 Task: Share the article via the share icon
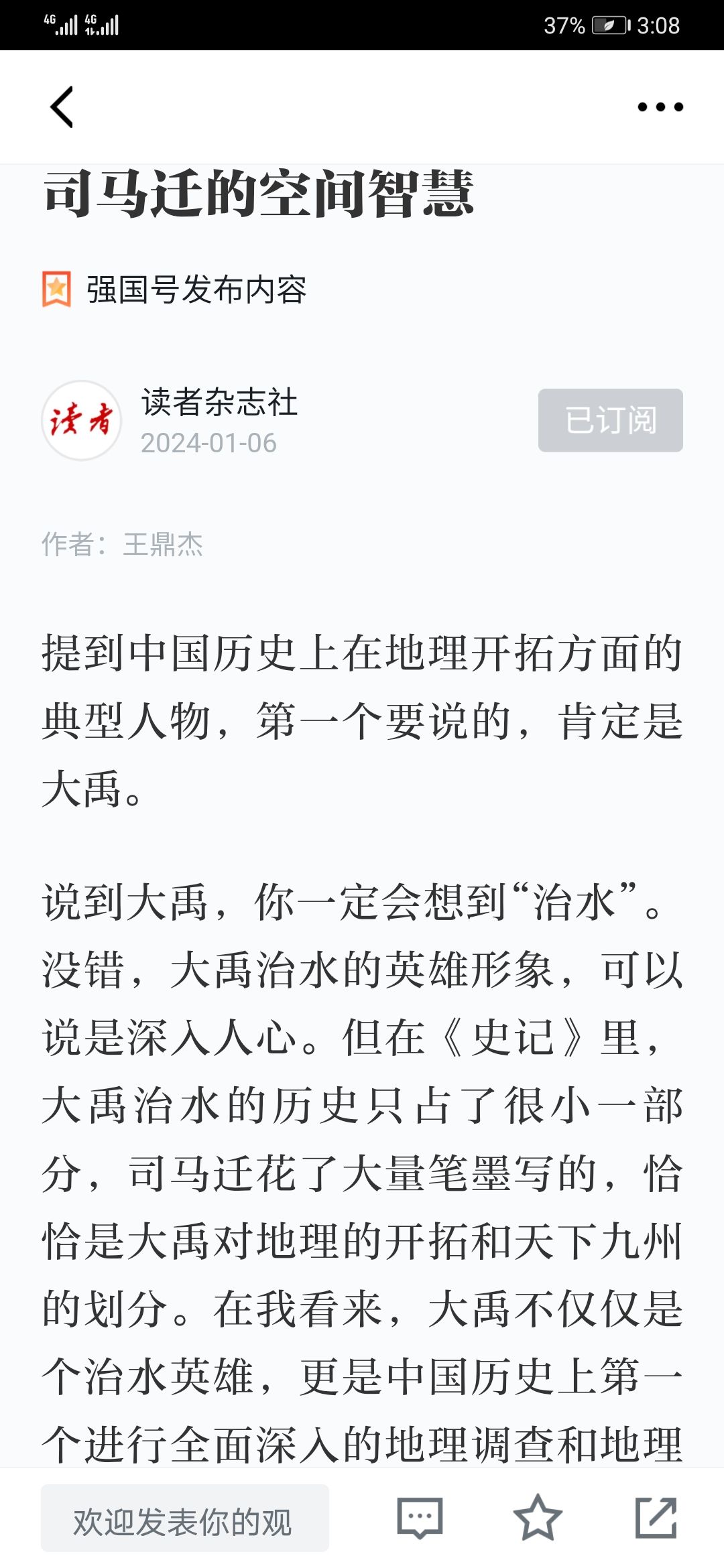tap(656, 1518)
